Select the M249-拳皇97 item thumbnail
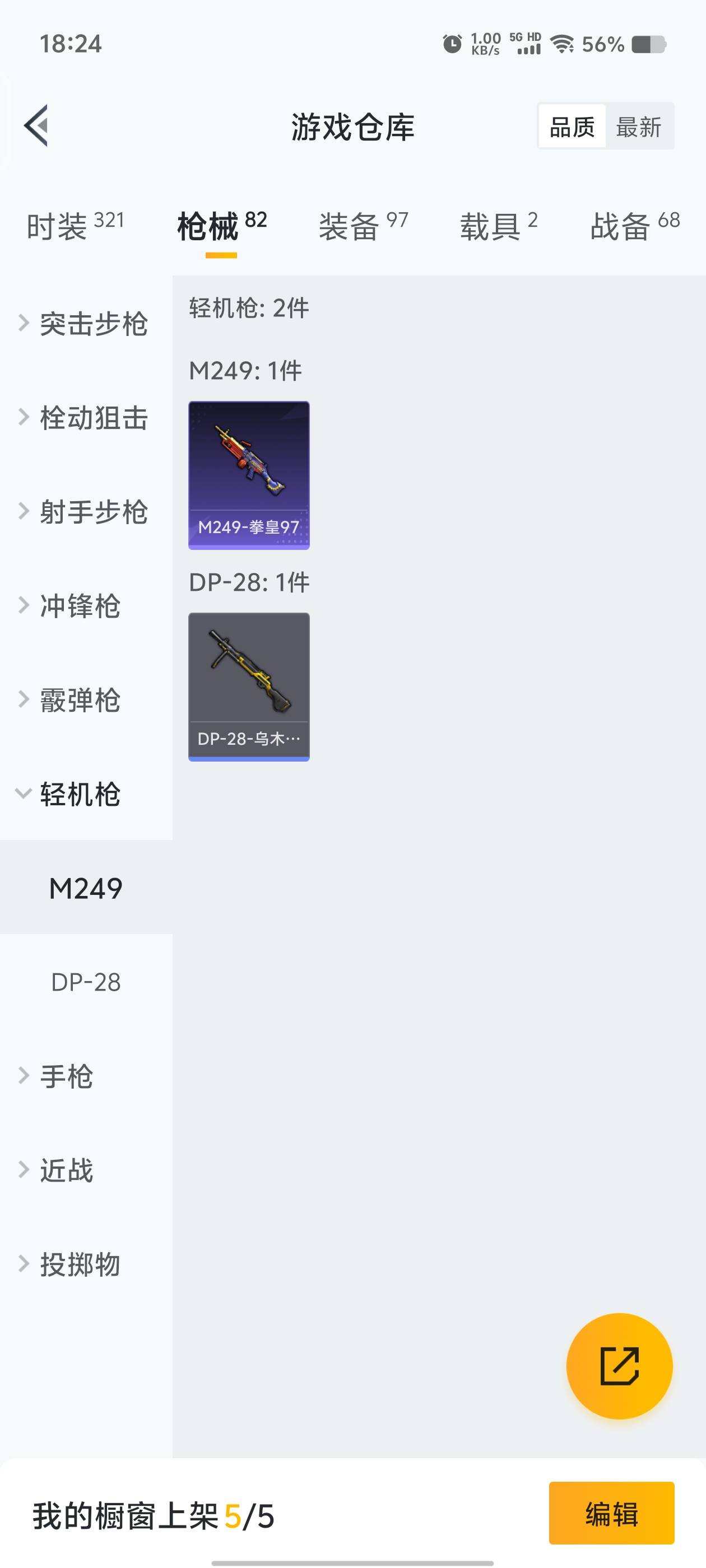 tap(249, 475)
